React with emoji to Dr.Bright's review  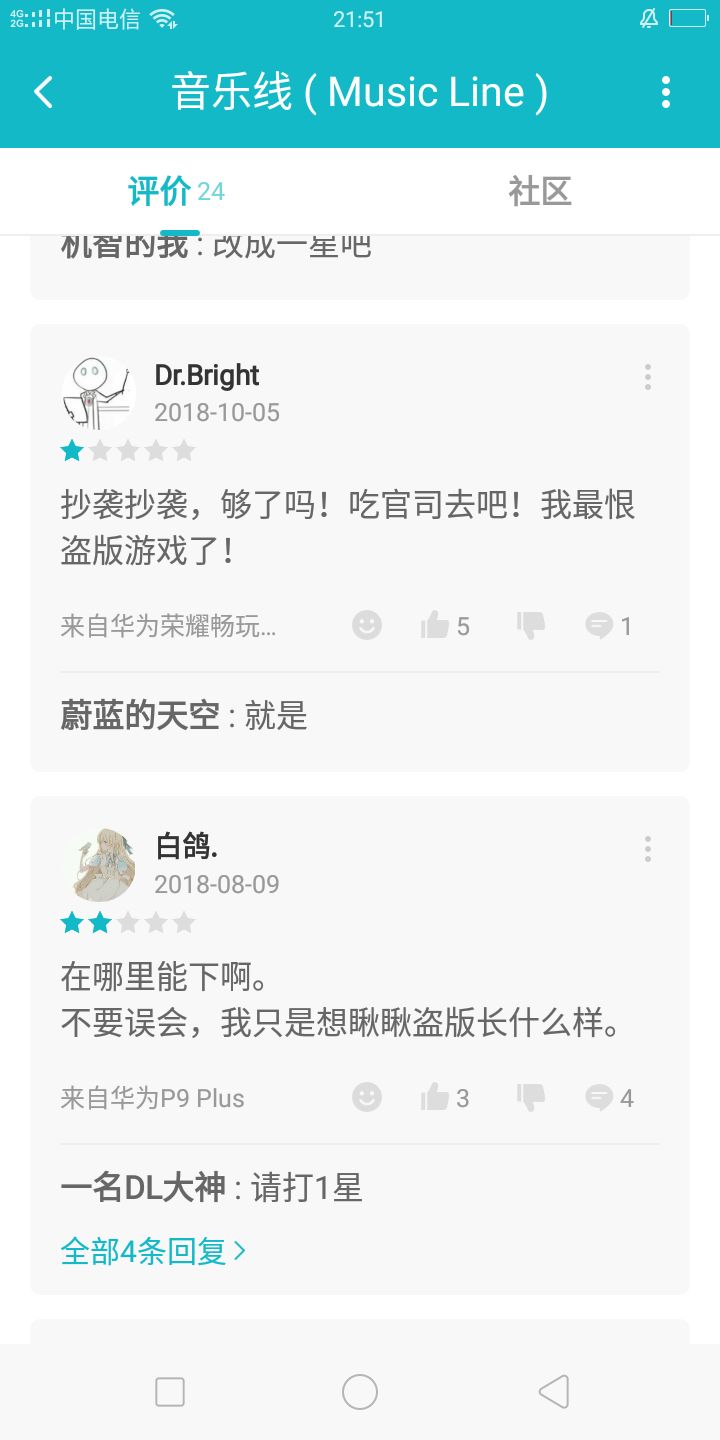point(367,626)
